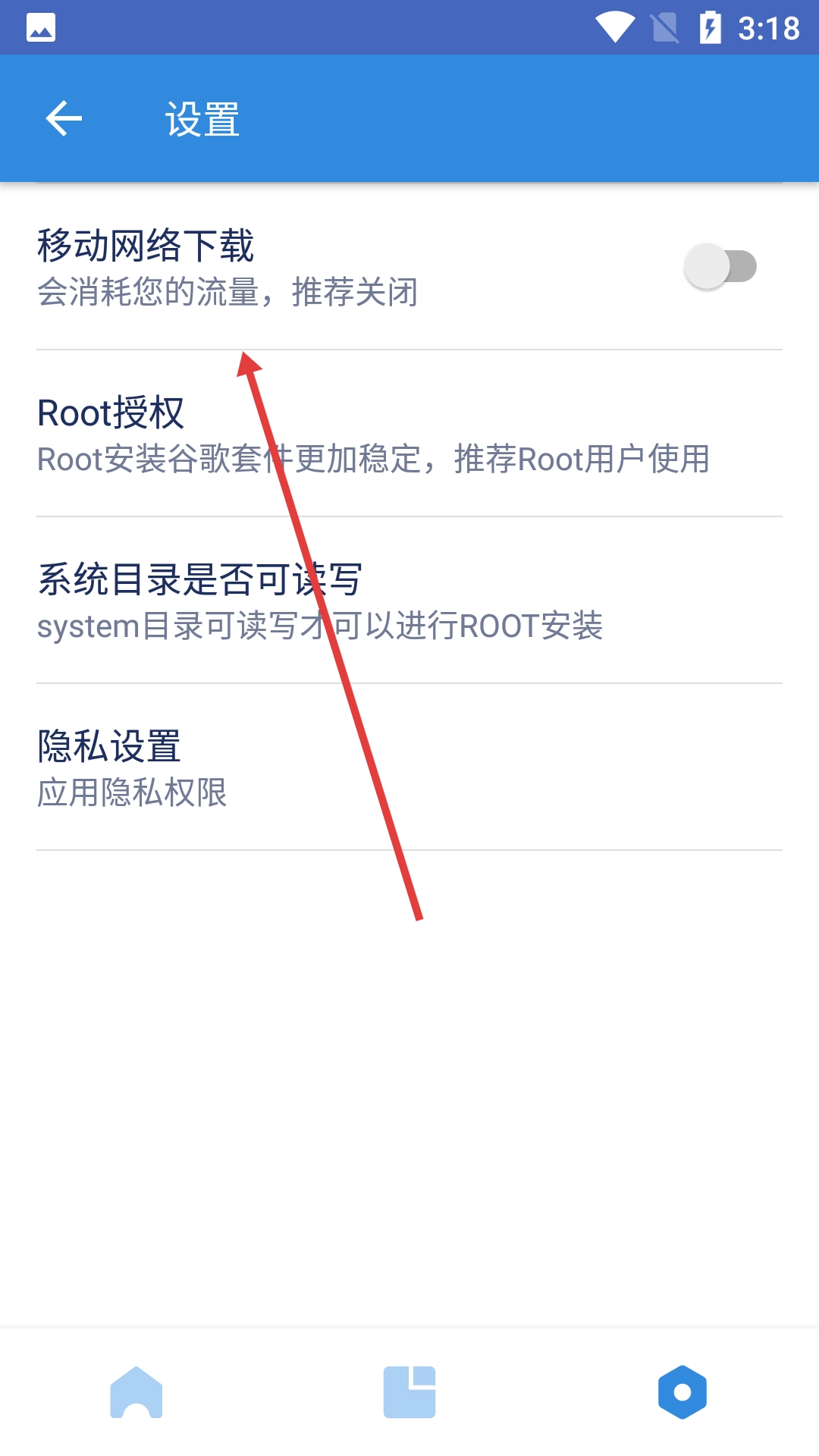Viewport: 819px width, 1456px height.
Task: Toggle the 移动网络下载 switch
Action: 720,266
